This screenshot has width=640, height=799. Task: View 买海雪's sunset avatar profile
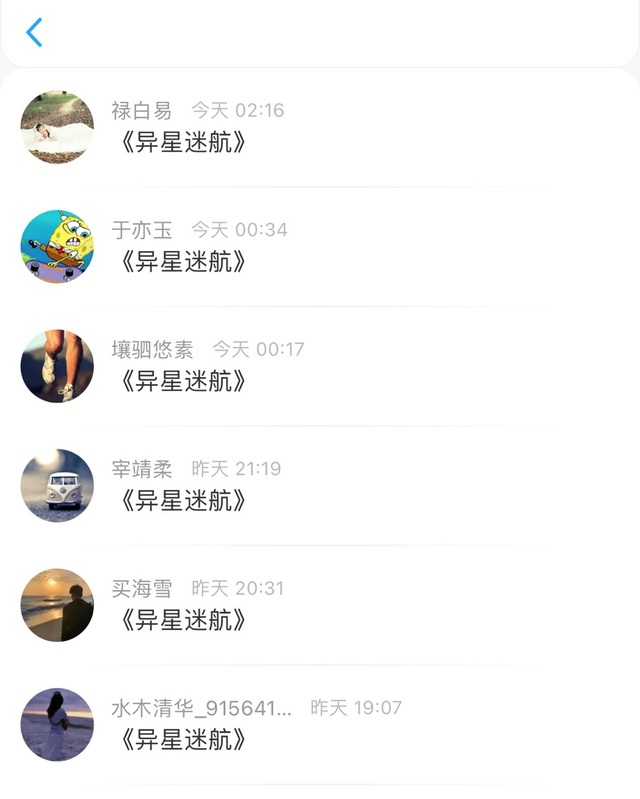click(x=57, y=605)
